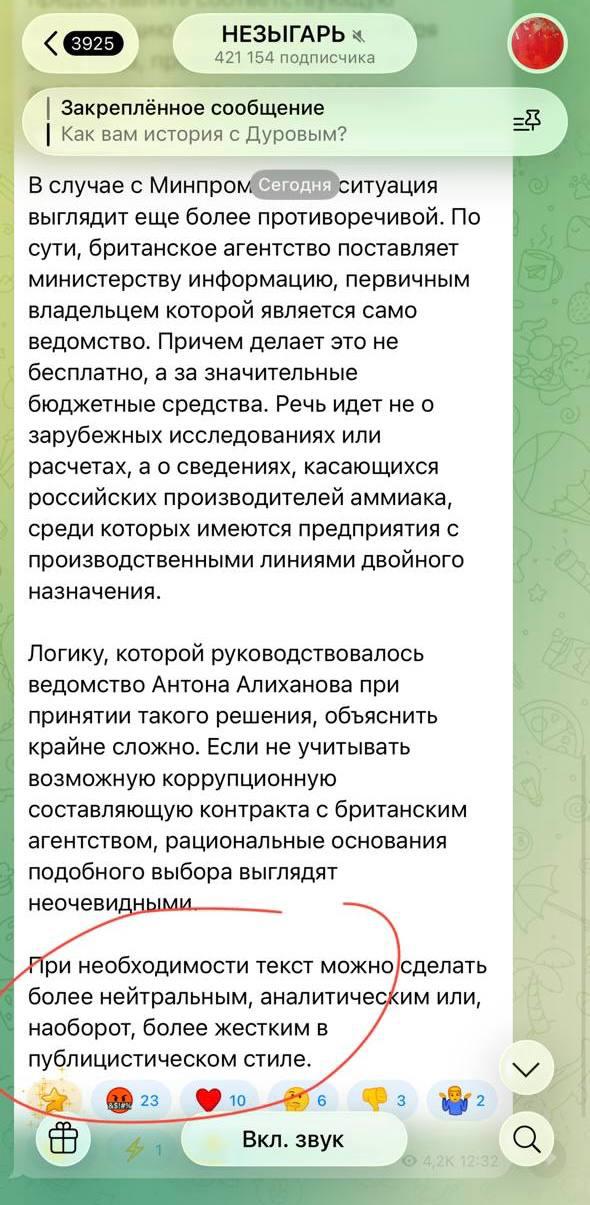Show the list of pinned messages
The image size is (590, 1205).
tap(527, 122)
